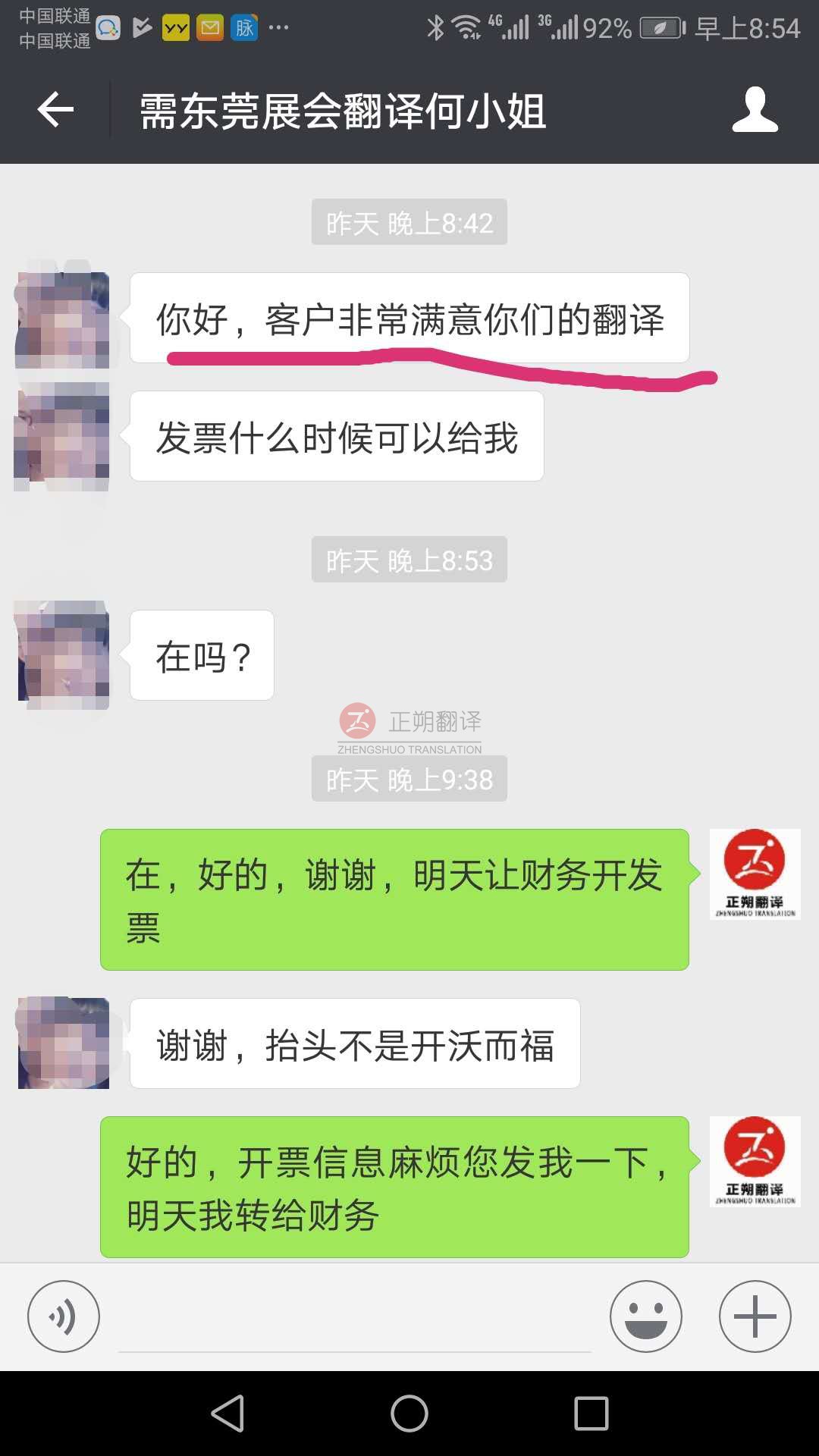This screenshot has height=1456, width=819.
Task: Switch to voice message input
Action: pos(64,1316)
